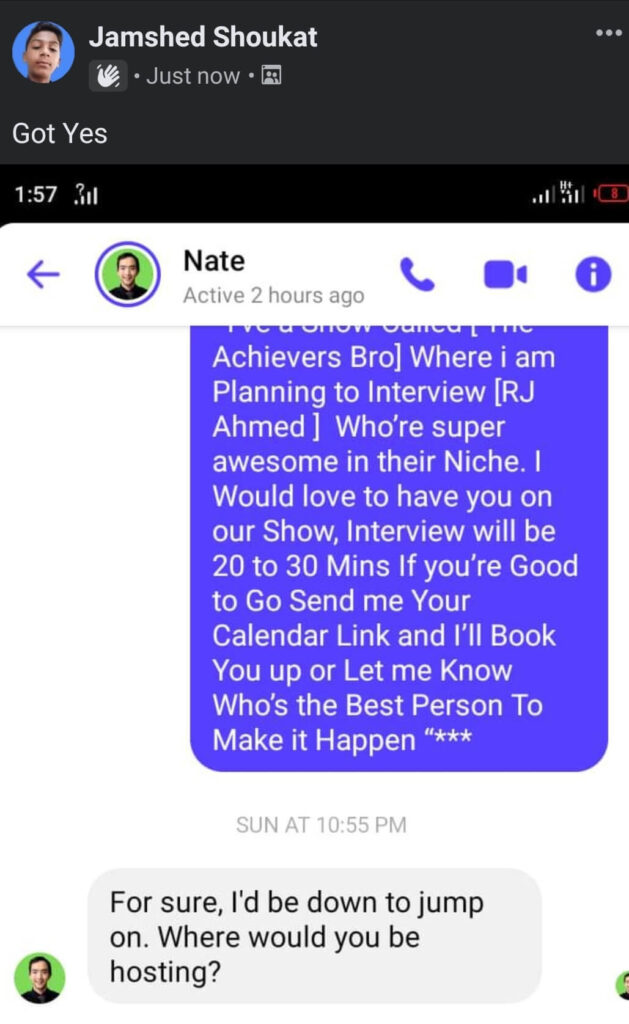
Task: Open the attached chat screenshot image
Action: (314, 600)
